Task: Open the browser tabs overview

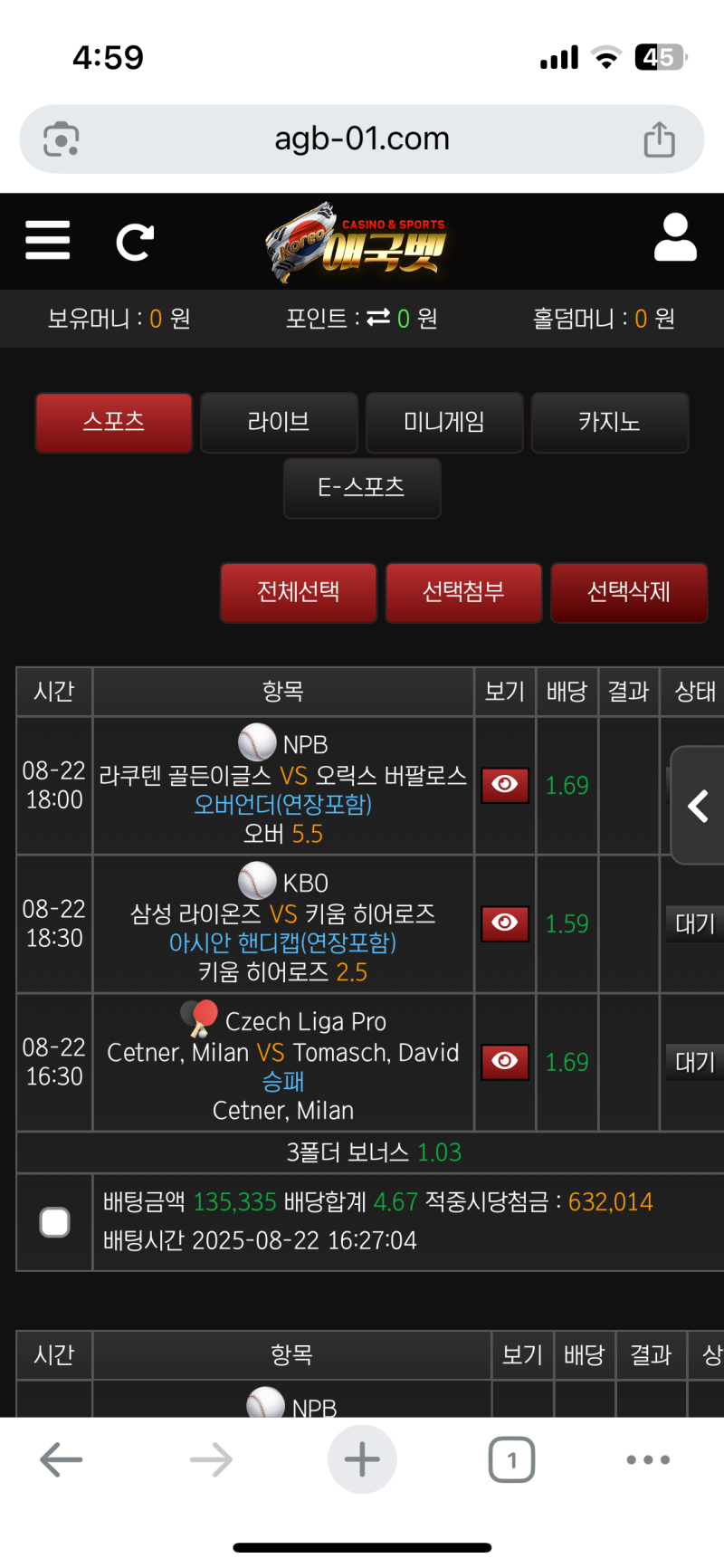Action: coord(511,1459)
